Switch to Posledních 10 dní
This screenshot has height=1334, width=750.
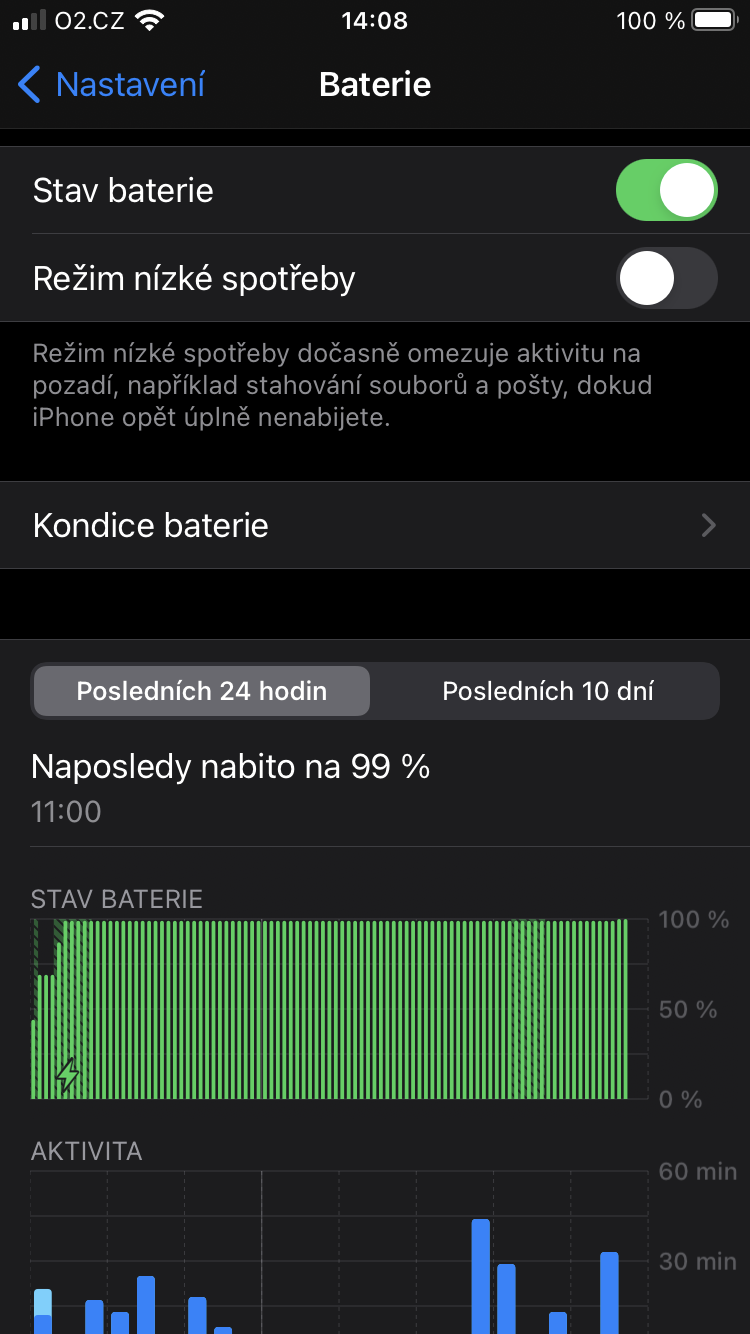[x=548, y=691]
